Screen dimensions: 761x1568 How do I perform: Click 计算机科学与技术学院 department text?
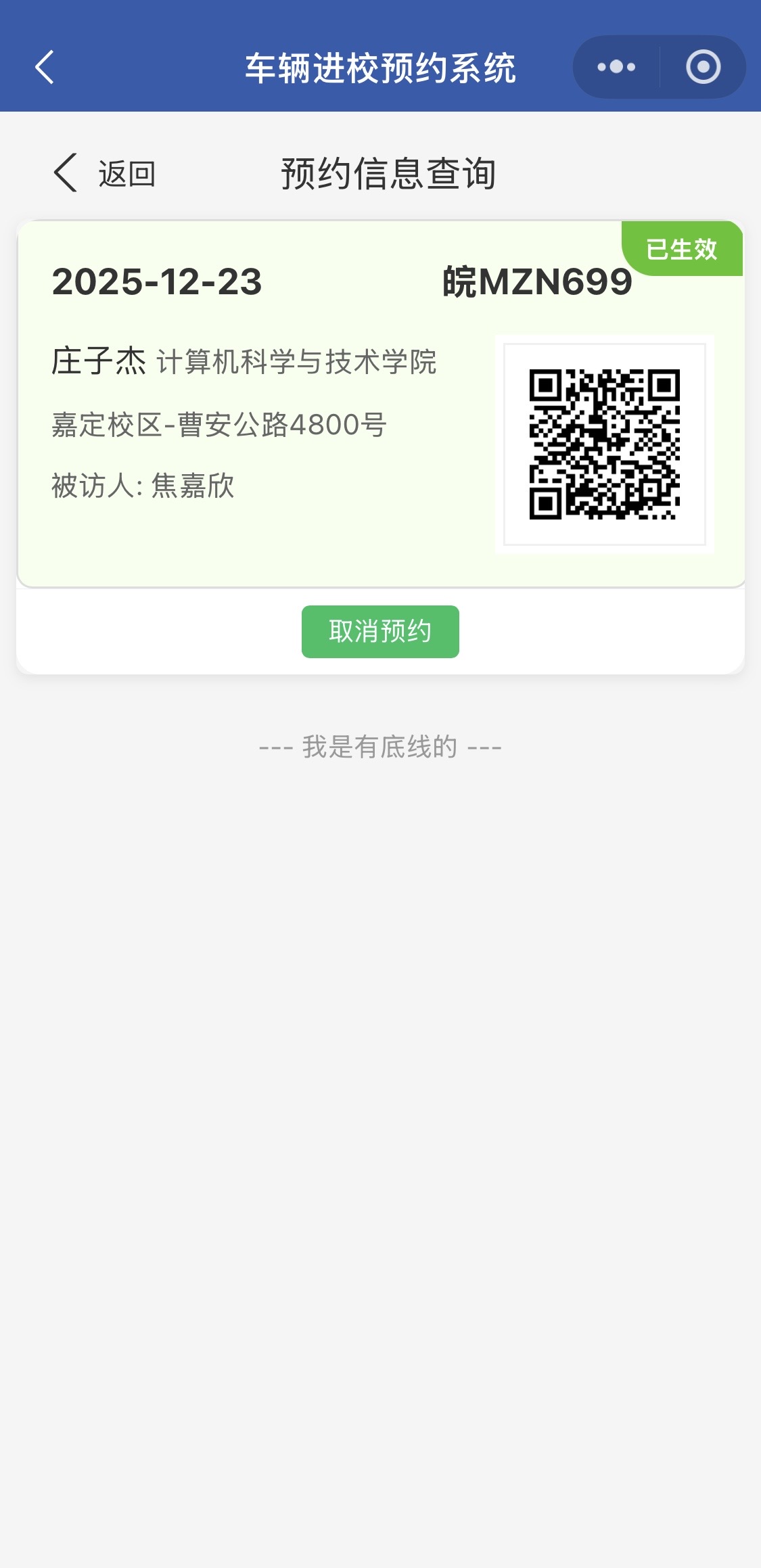[298, 362]
